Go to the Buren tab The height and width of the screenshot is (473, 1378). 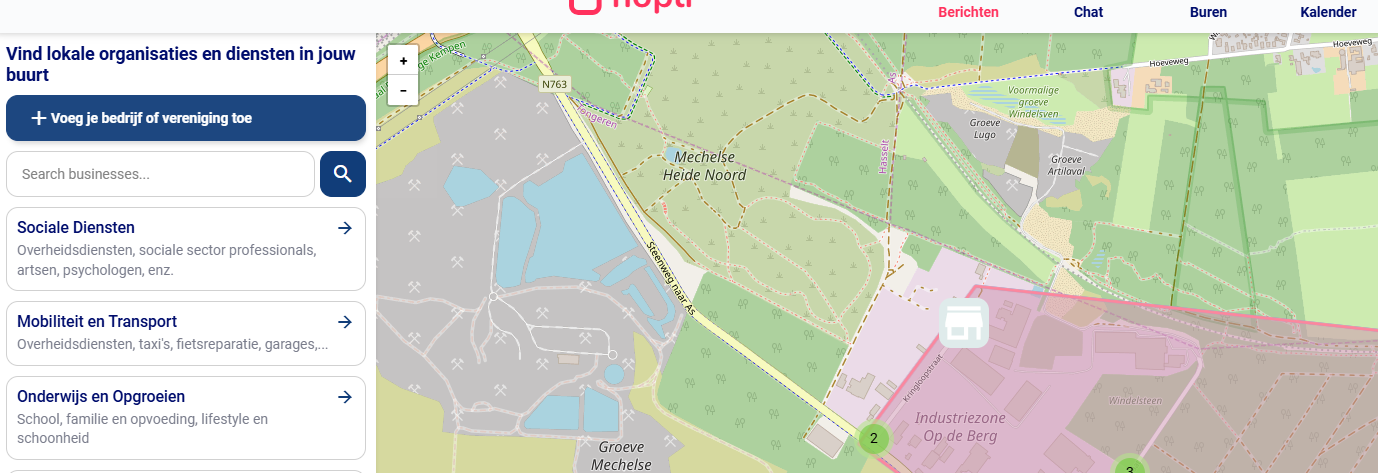1208,13
